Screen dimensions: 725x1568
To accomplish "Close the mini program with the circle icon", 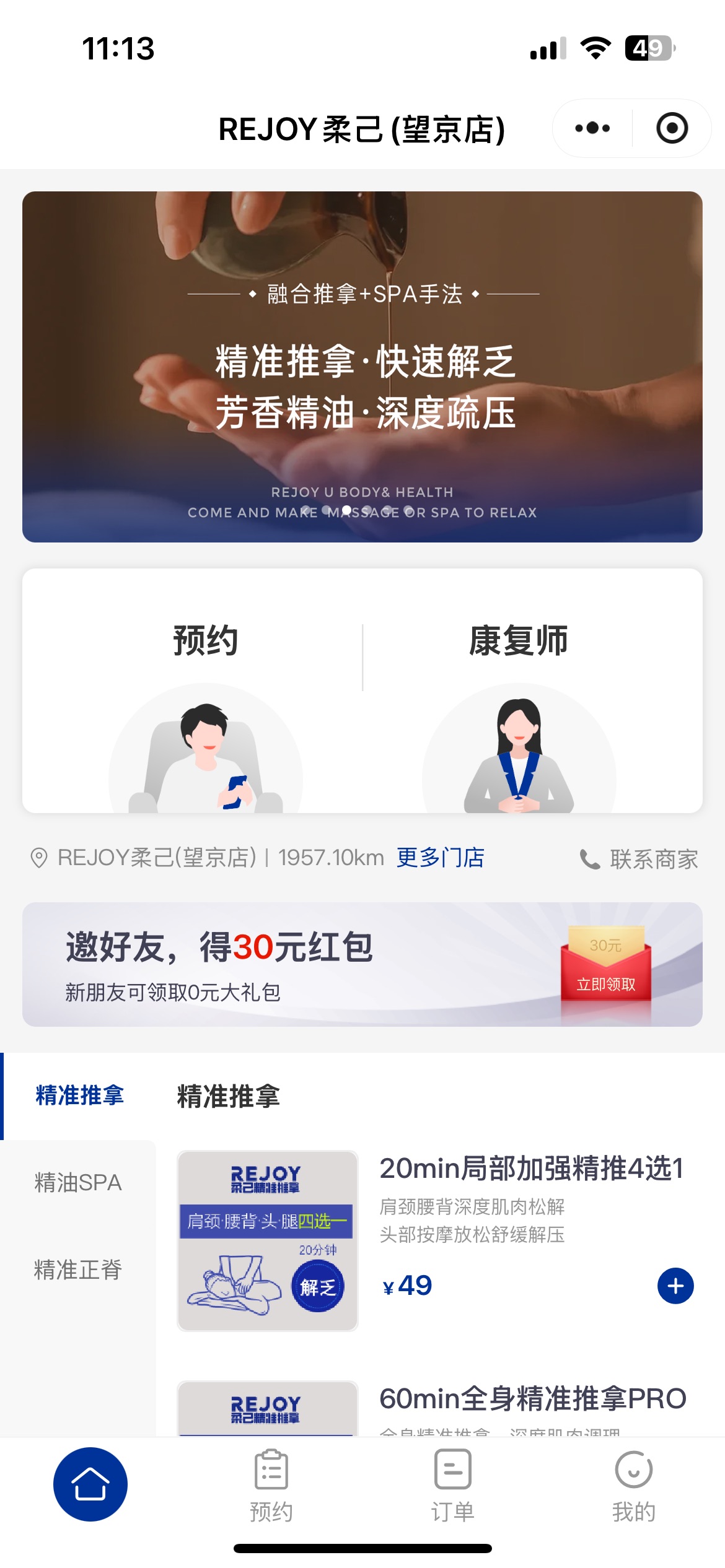I will [x=672, y=129].
